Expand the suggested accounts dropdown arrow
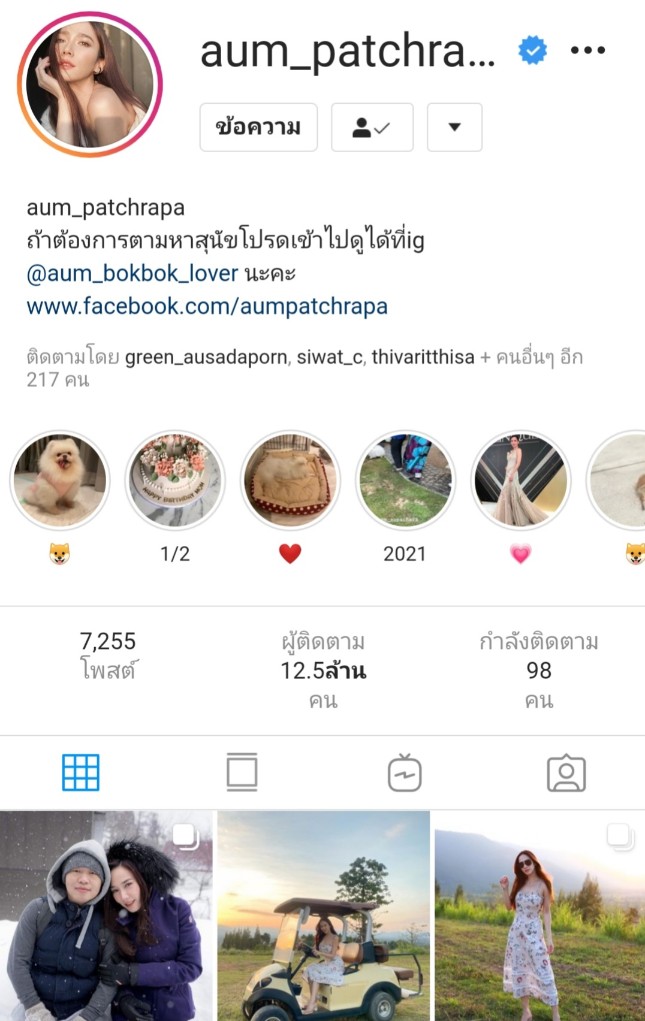Screen dimensions: 645x1021 click(x=454, y=127)
